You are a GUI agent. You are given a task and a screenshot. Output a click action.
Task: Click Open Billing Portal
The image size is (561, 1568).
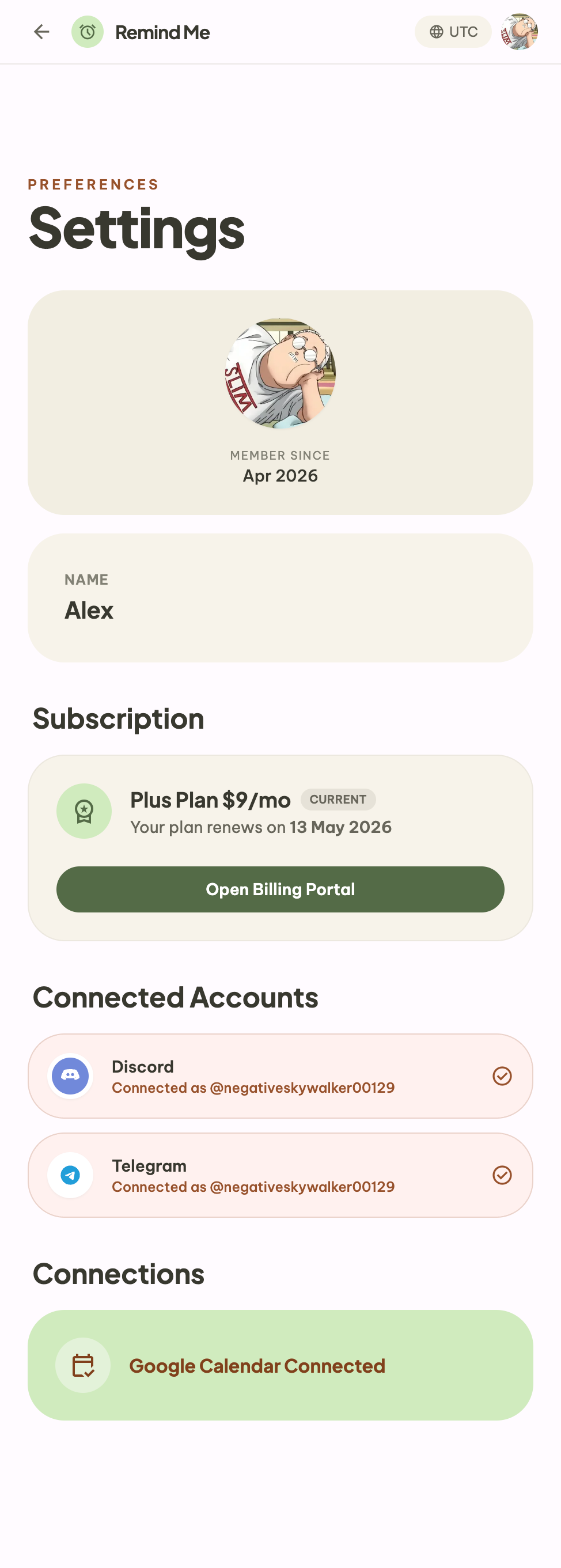[x=280, y=889]
